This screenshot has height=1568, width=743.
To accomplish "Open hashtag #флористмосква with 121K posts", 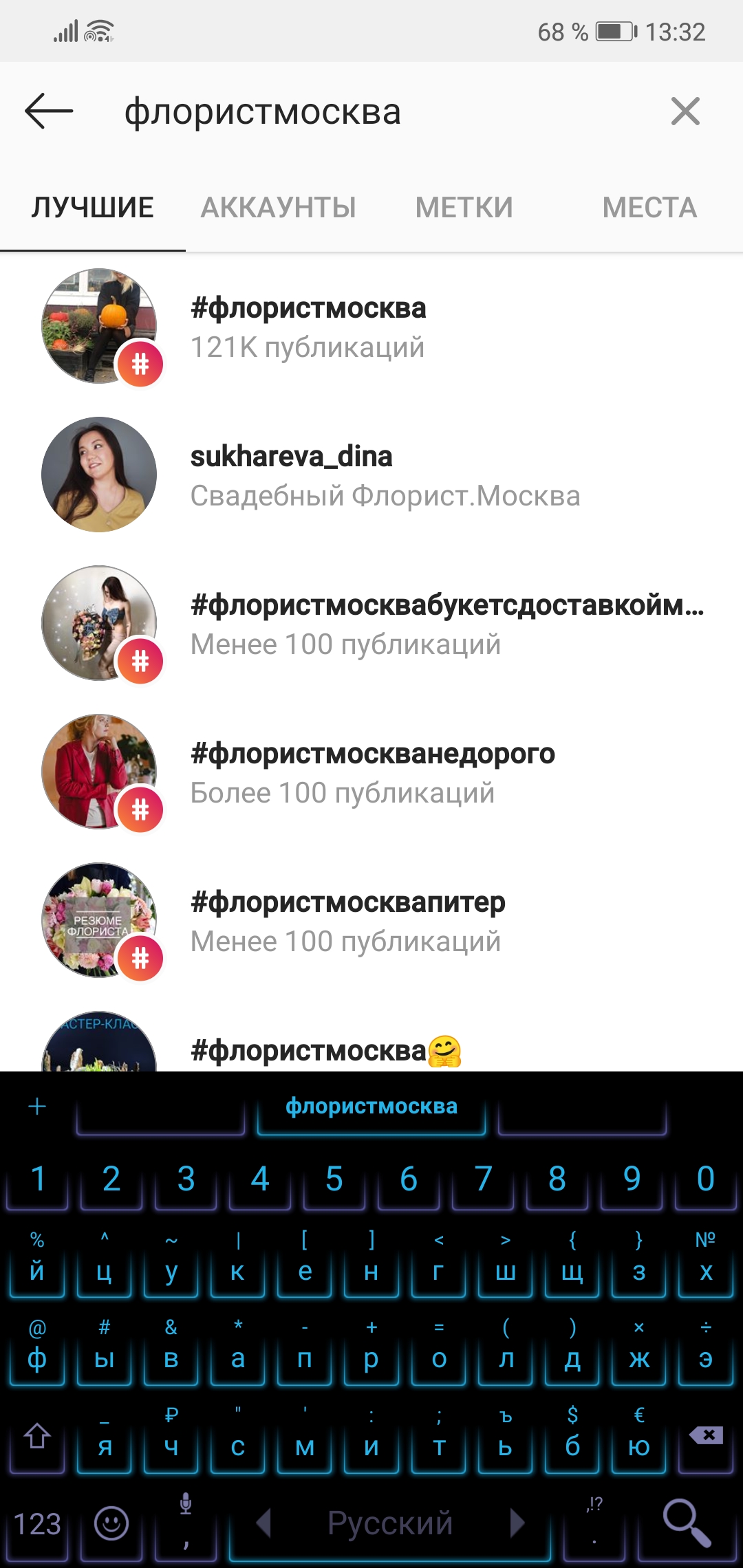I will point(371,327).
